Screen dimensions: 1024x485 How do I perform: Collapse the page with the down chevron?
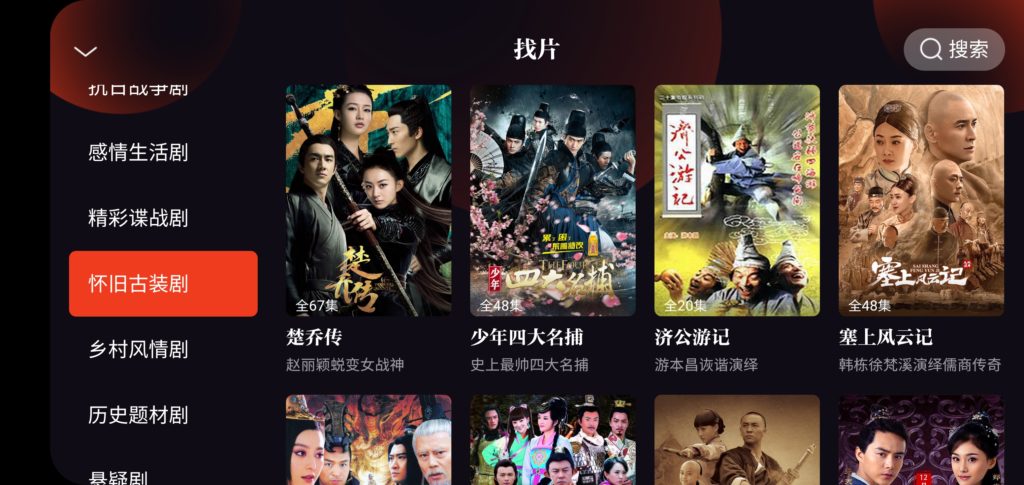click(86, 52)
